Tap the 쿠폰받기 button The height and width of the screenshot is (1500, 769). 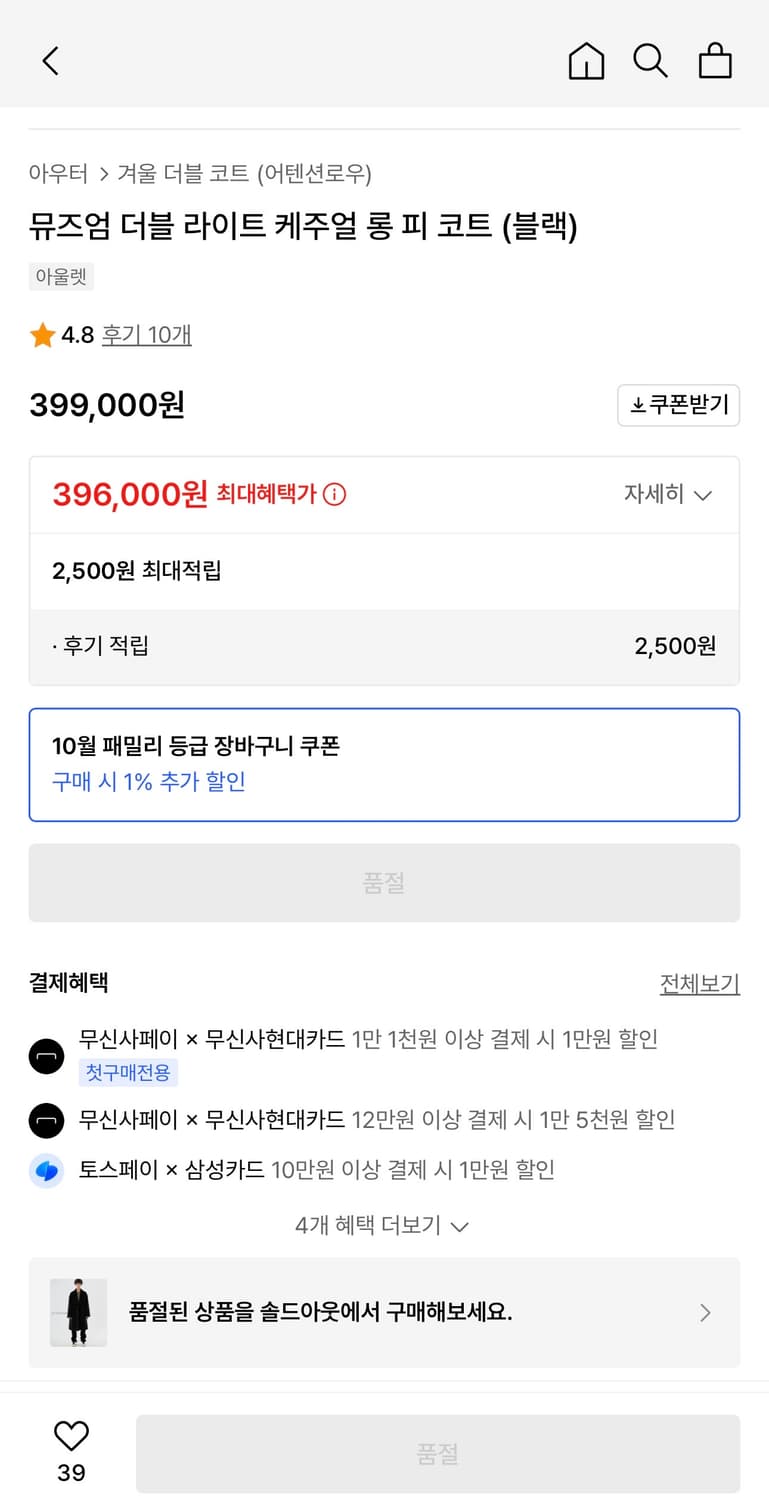pyautogui.click(x=678, y=405)
